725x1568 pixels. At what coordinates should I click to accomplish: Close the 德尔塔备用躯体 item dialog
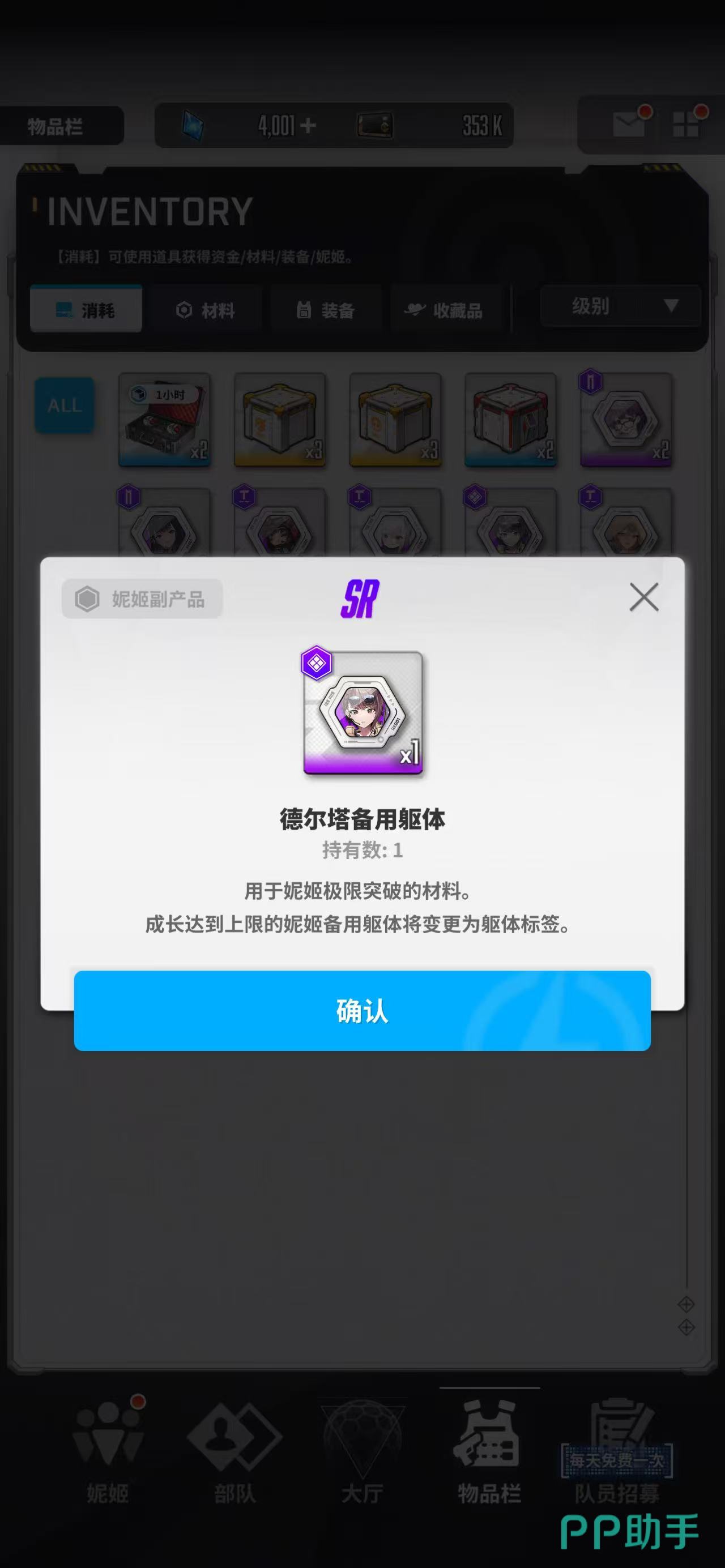coord(643,596)
